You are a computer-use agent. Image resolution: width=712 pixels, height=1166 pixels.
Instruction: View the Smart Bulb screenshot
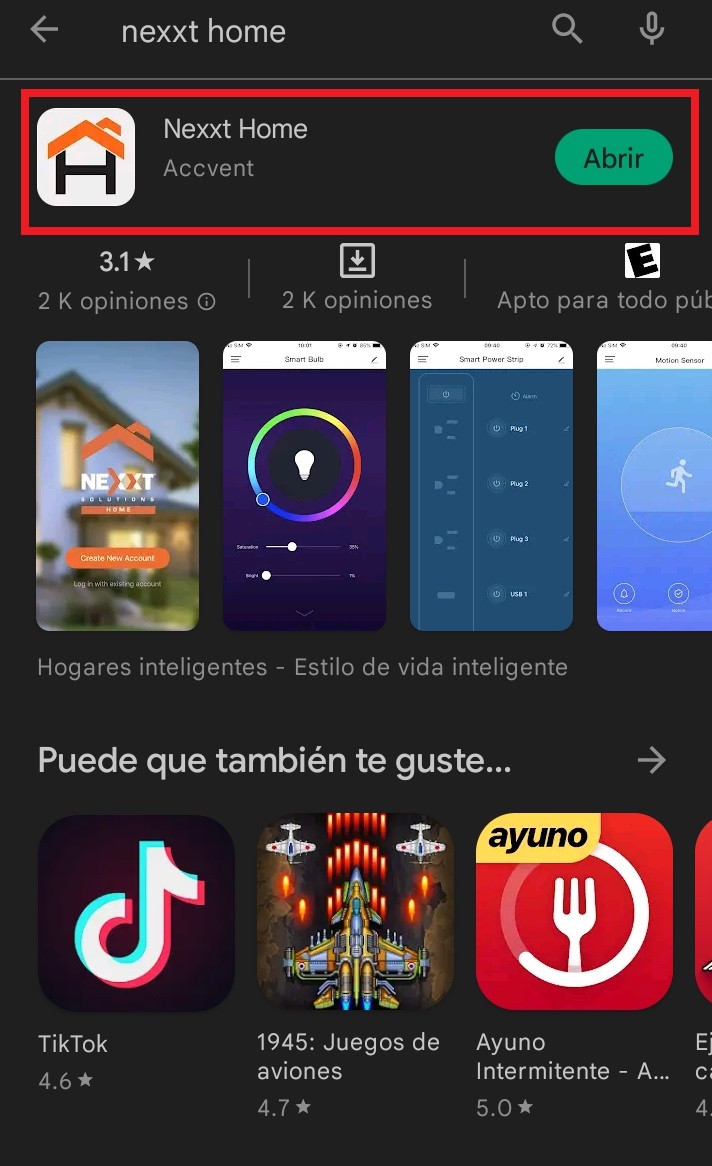[x=304, y=486]
